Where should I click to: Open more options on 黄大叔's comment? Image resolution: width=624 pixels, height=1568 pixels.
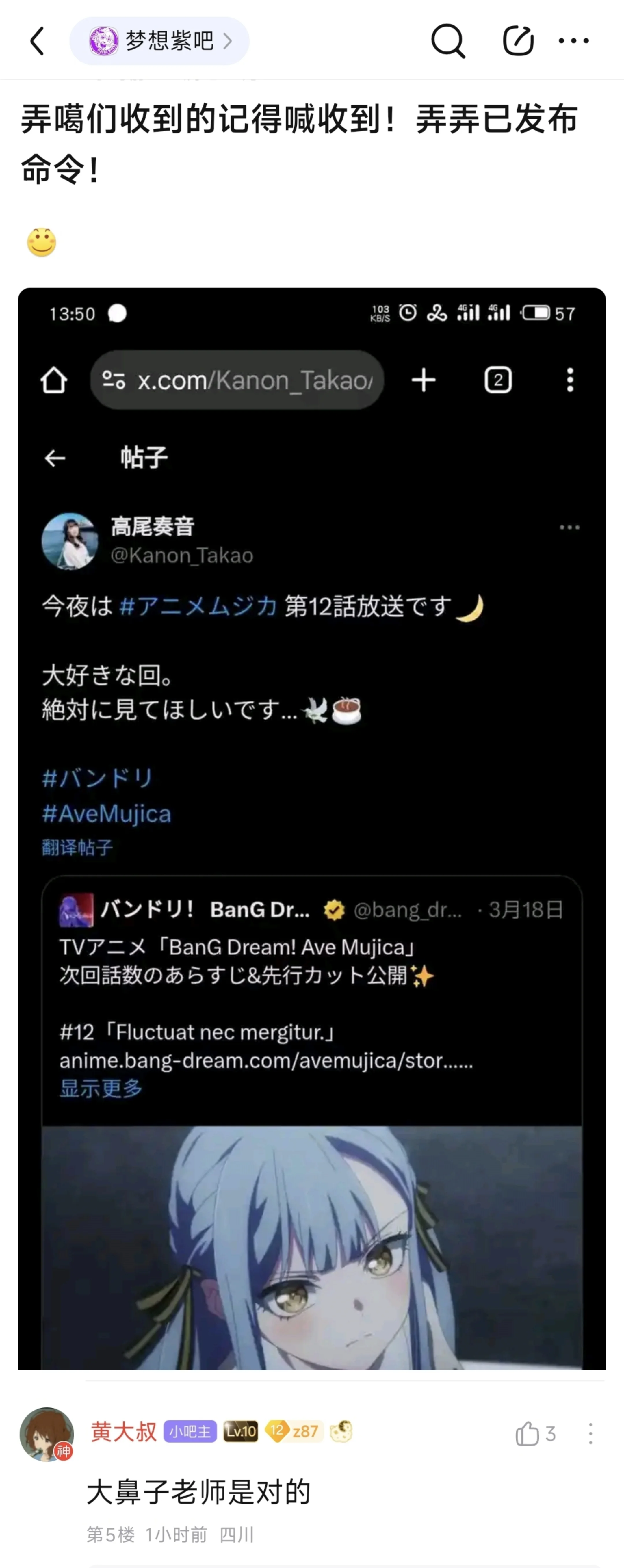(x=590, y=1433)
